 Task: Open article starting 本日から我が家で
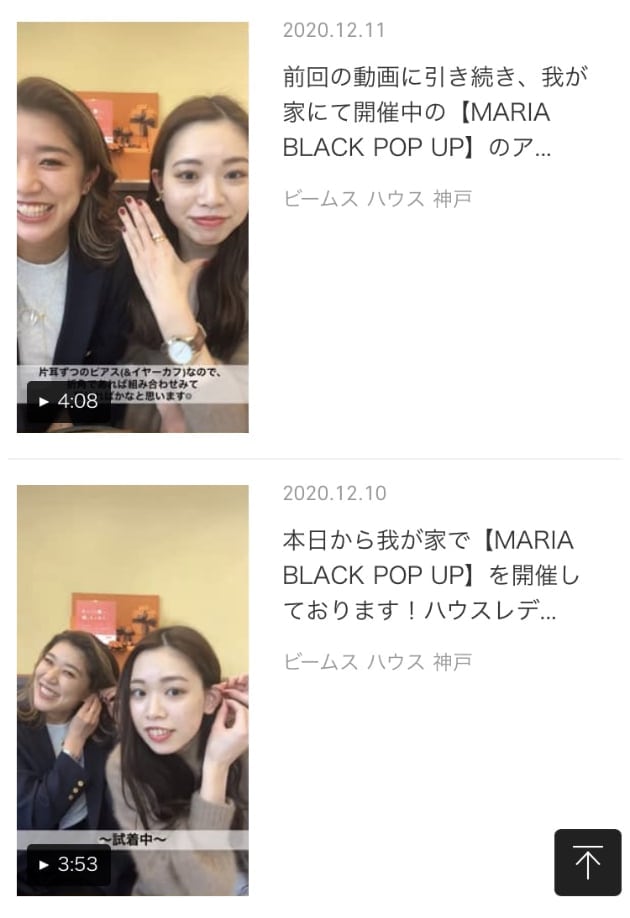[x=430, y=576]
